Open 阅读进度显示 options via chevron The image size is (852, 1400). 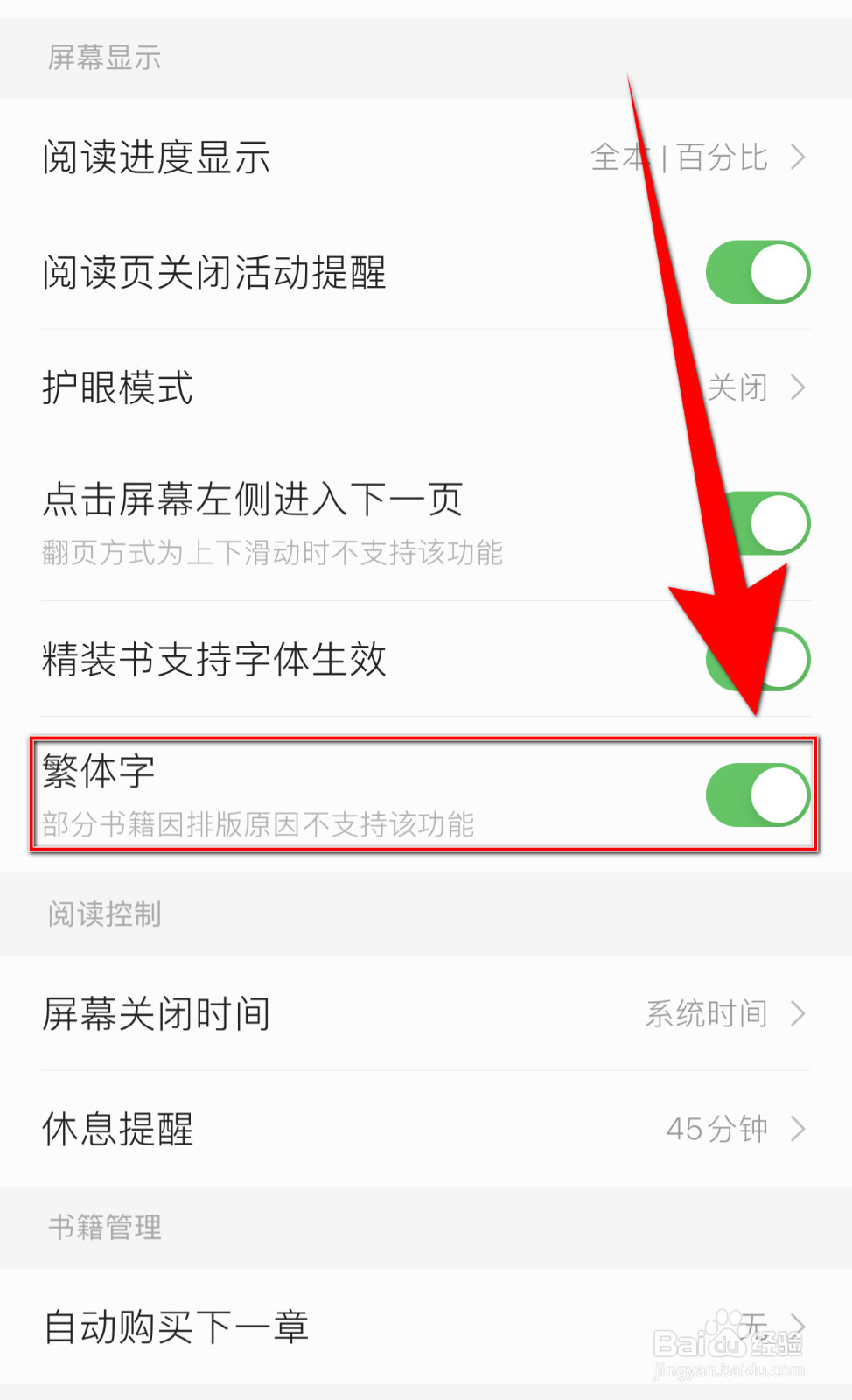[799, 157]
